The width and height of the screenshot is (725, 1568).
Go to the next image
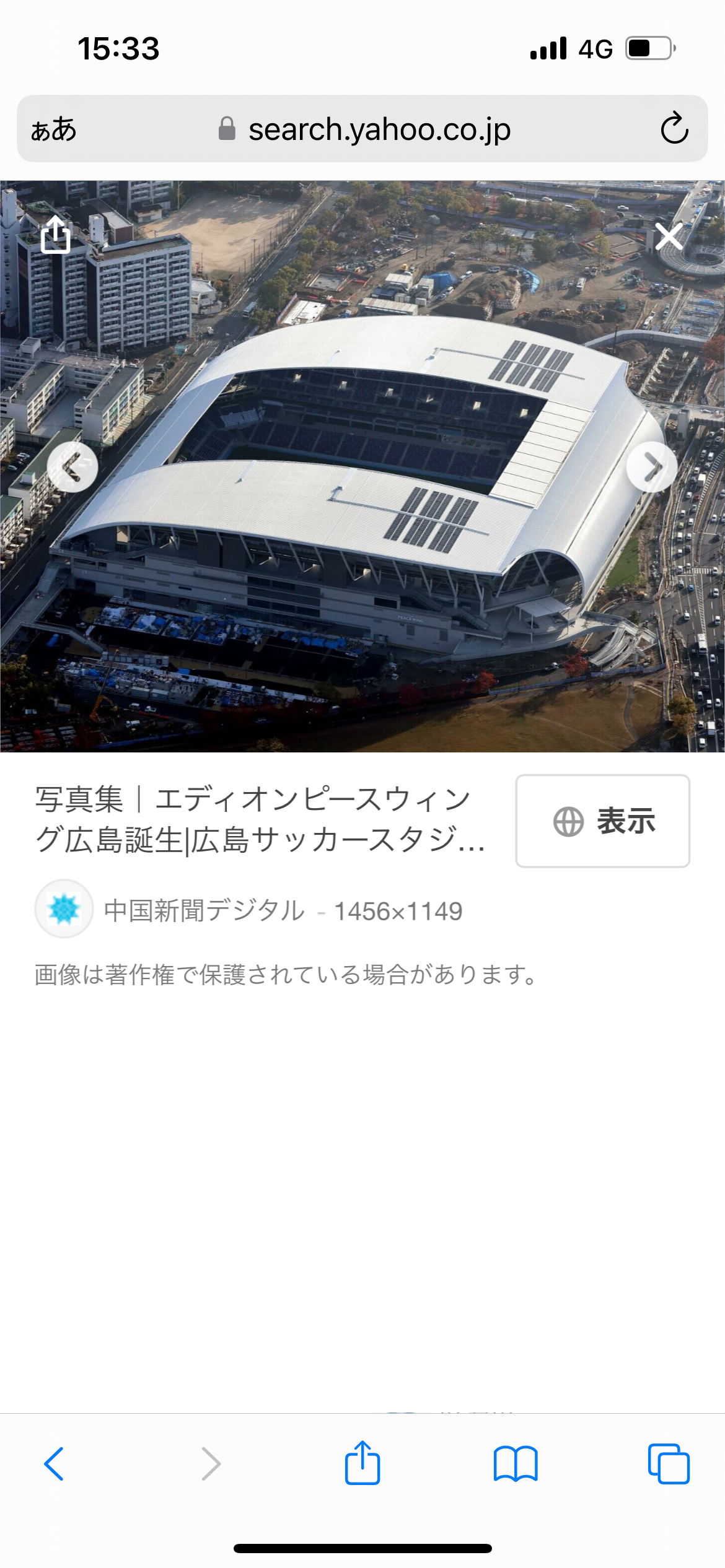(x=652, y=467)
